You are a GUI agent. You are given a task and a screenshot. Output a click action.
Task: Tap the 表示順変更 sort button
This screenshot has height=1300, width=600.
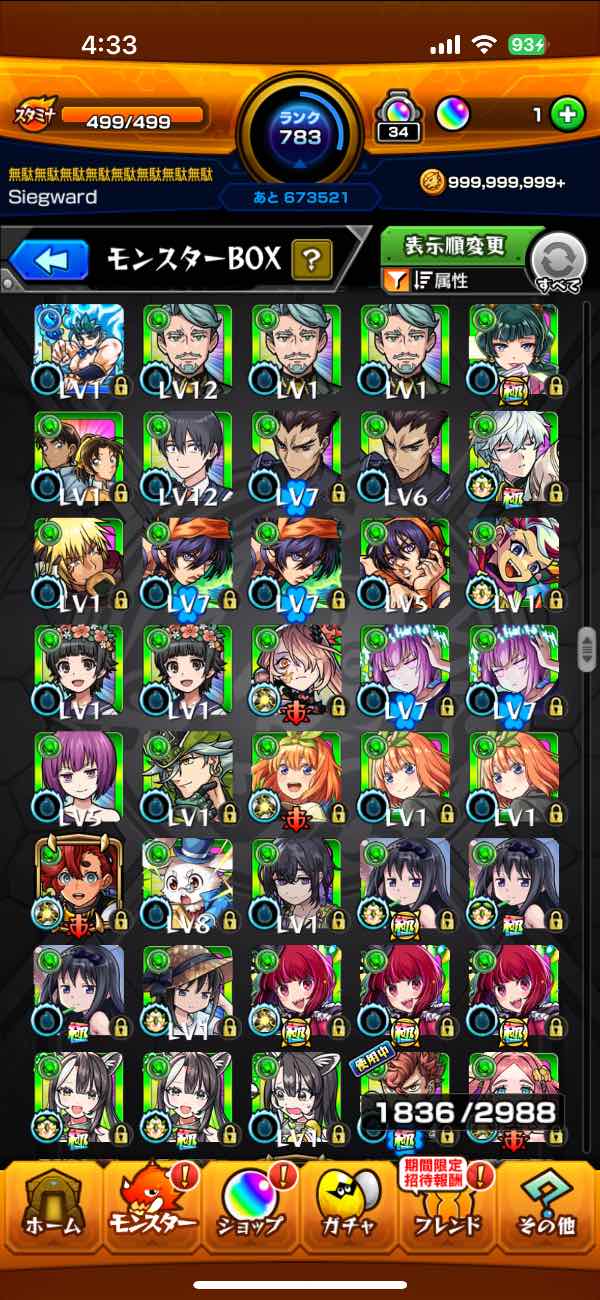454,245
